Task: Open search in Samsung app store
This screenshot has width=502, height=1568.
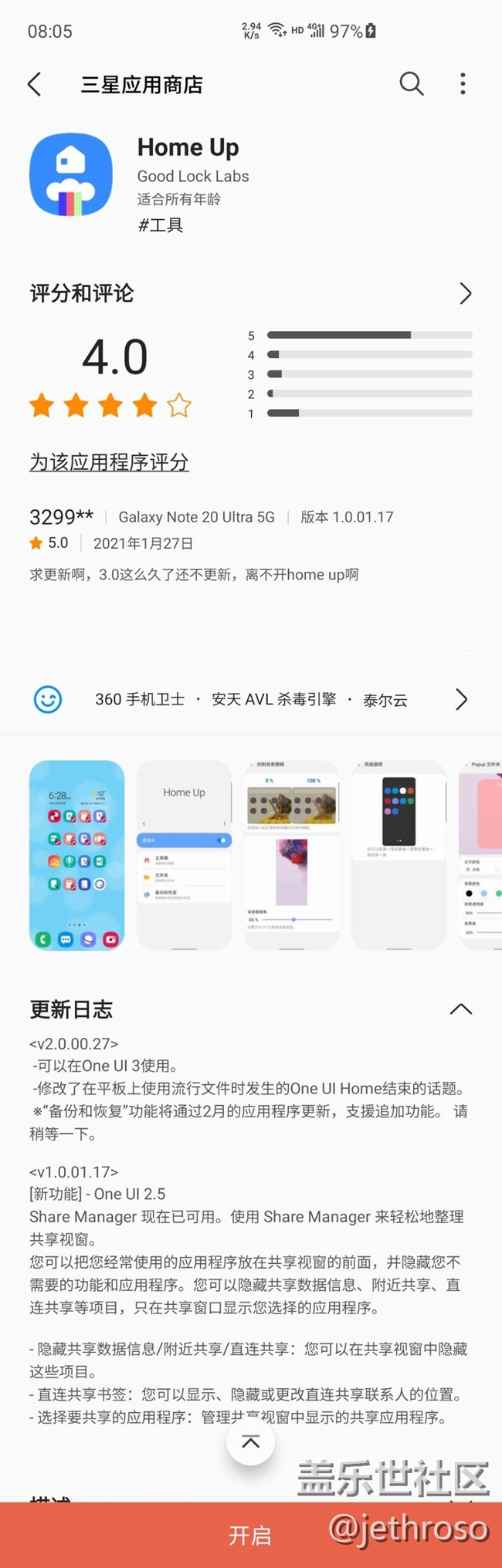Action: click(x=412, y=84)
